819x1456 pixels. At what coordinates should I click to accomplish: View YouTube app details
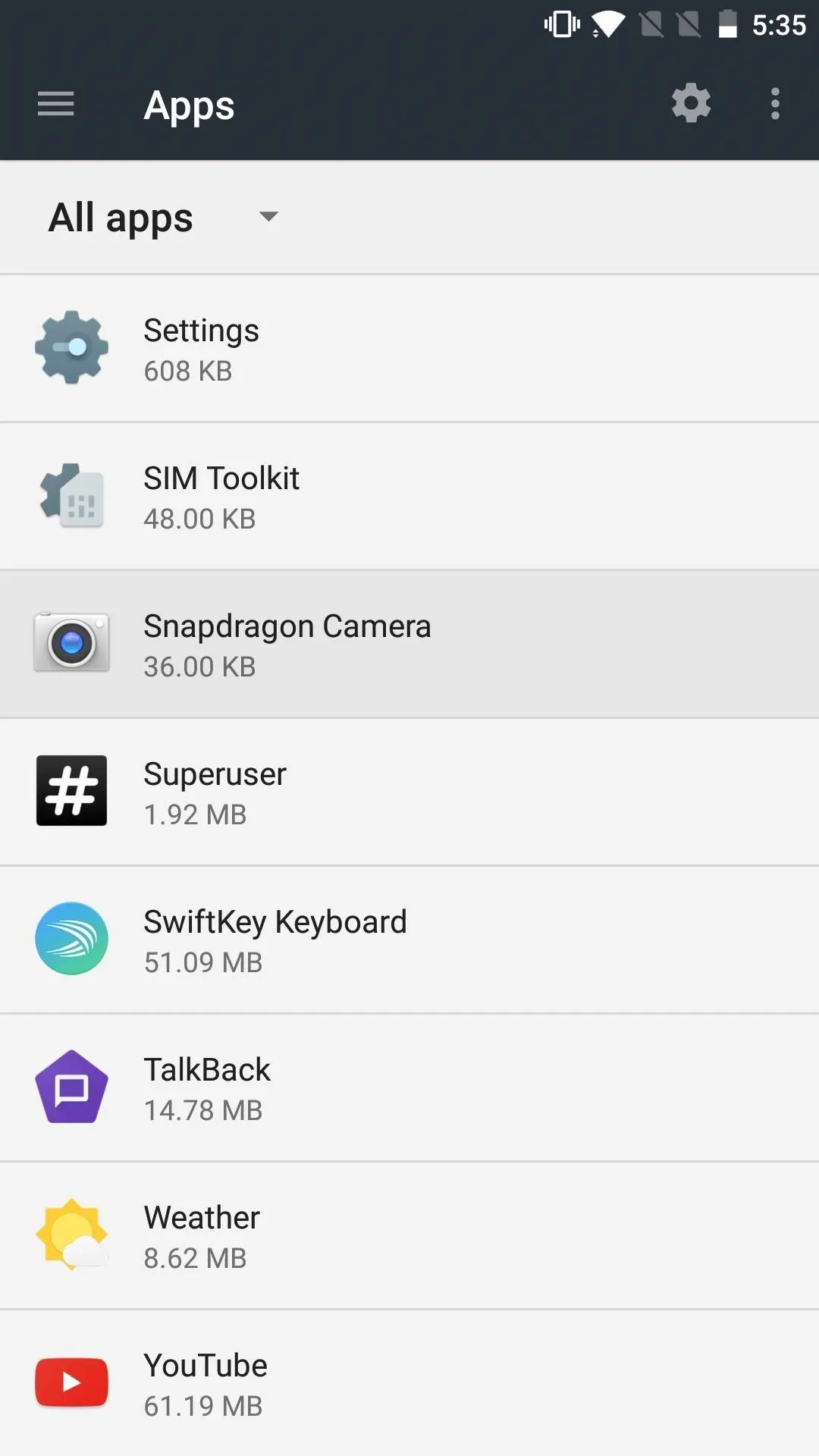coord(409,1383)
